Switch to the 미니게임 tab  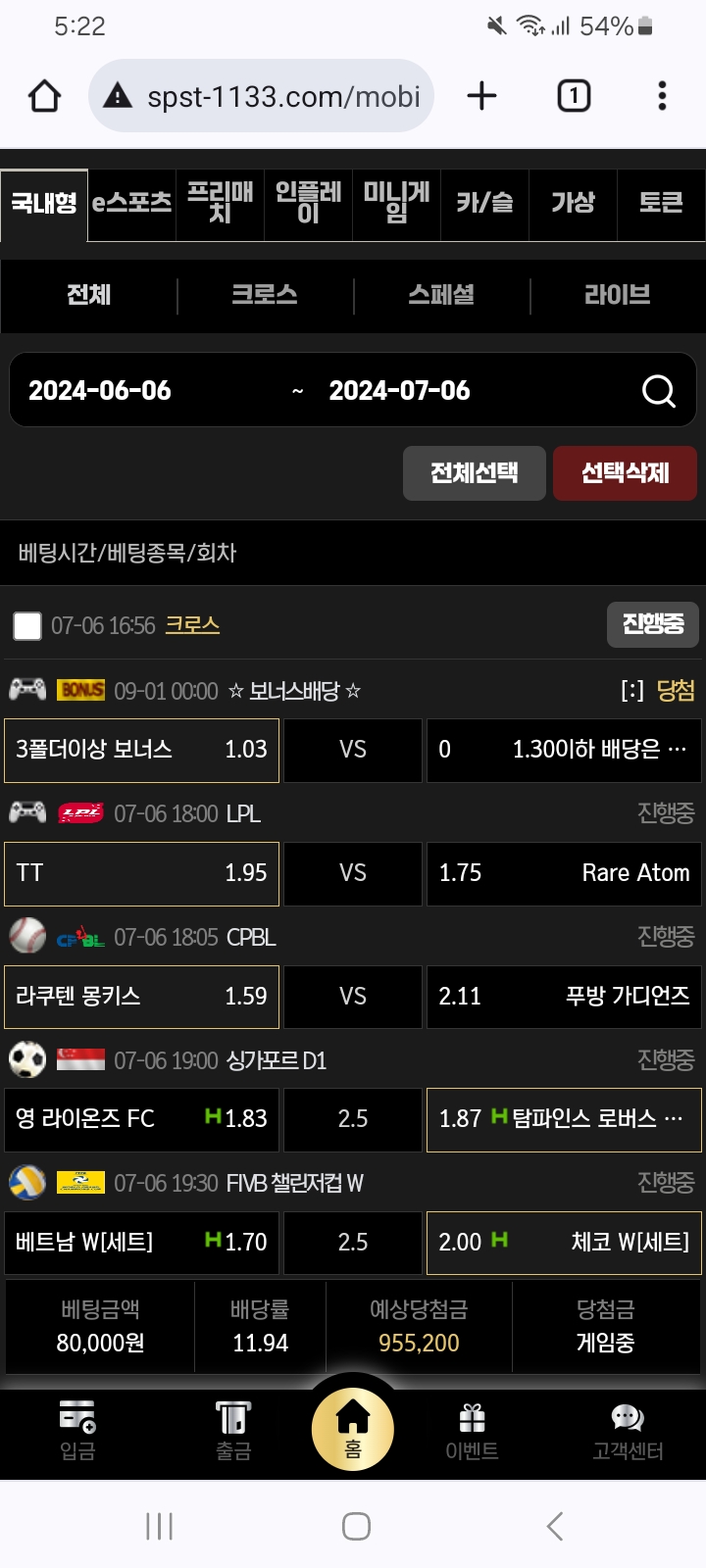pyautogui.click(x=396, y=204)
